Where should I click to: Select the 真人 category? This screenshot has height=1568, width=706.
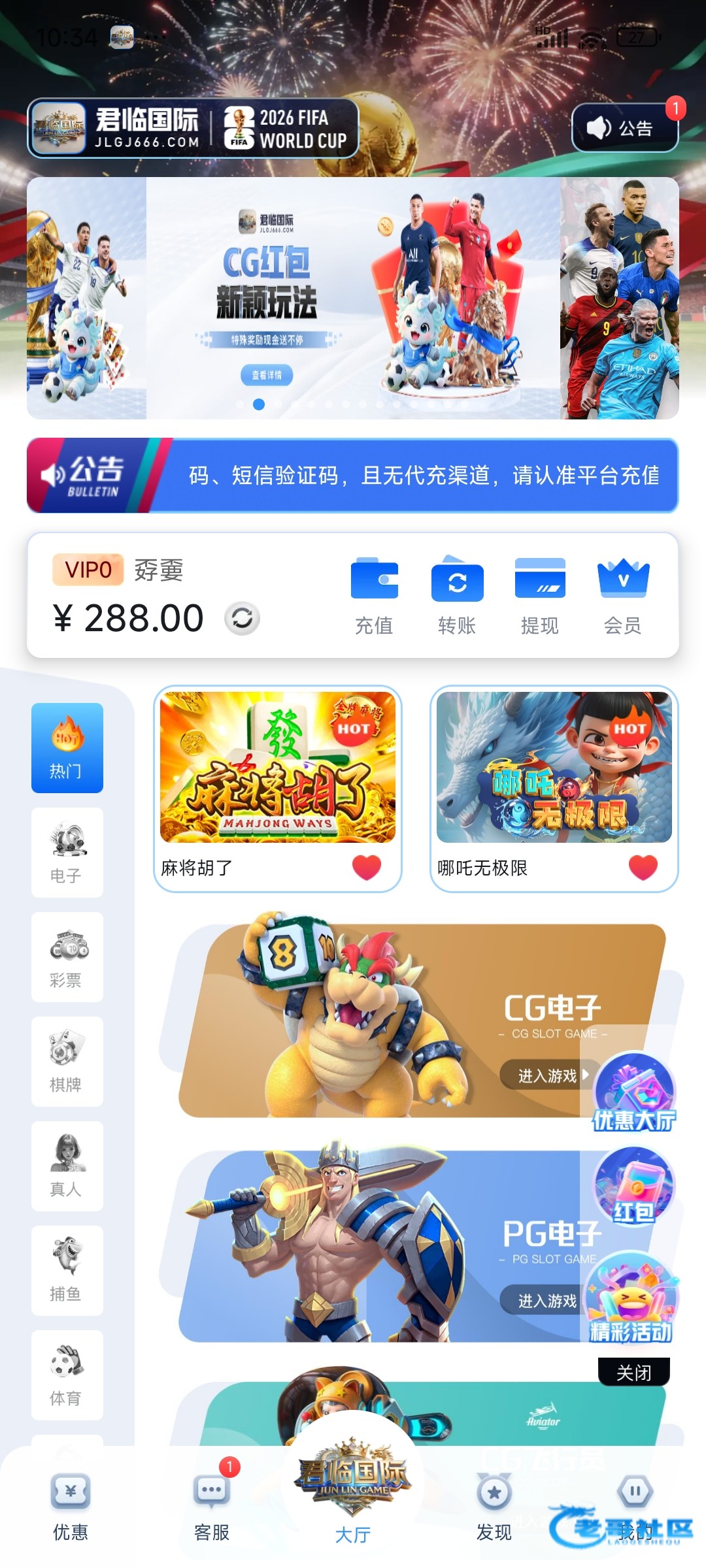(x=67, y=1166)
